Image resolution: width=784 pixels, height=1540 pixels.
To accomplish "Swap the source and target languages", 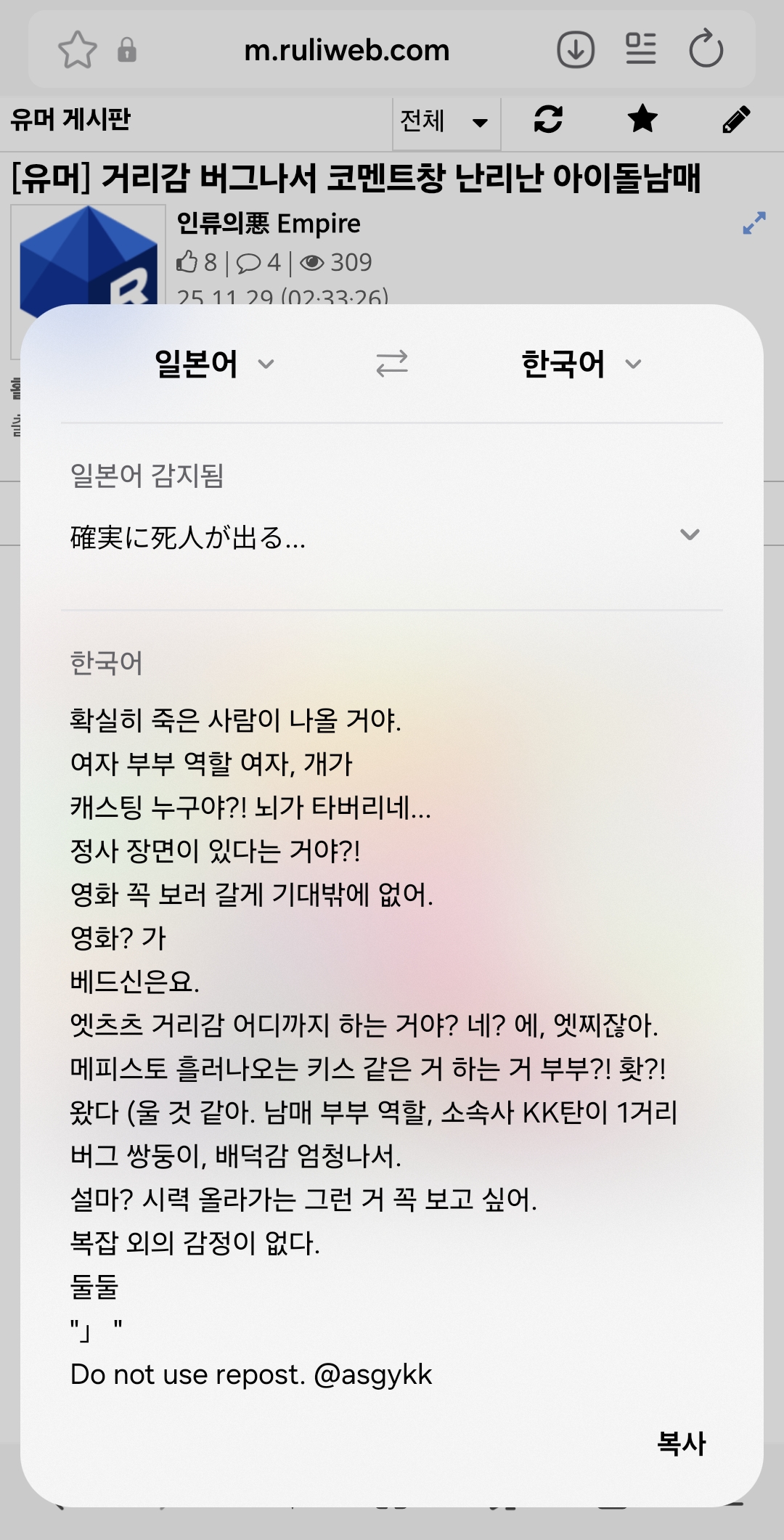I will click(392, 364).
